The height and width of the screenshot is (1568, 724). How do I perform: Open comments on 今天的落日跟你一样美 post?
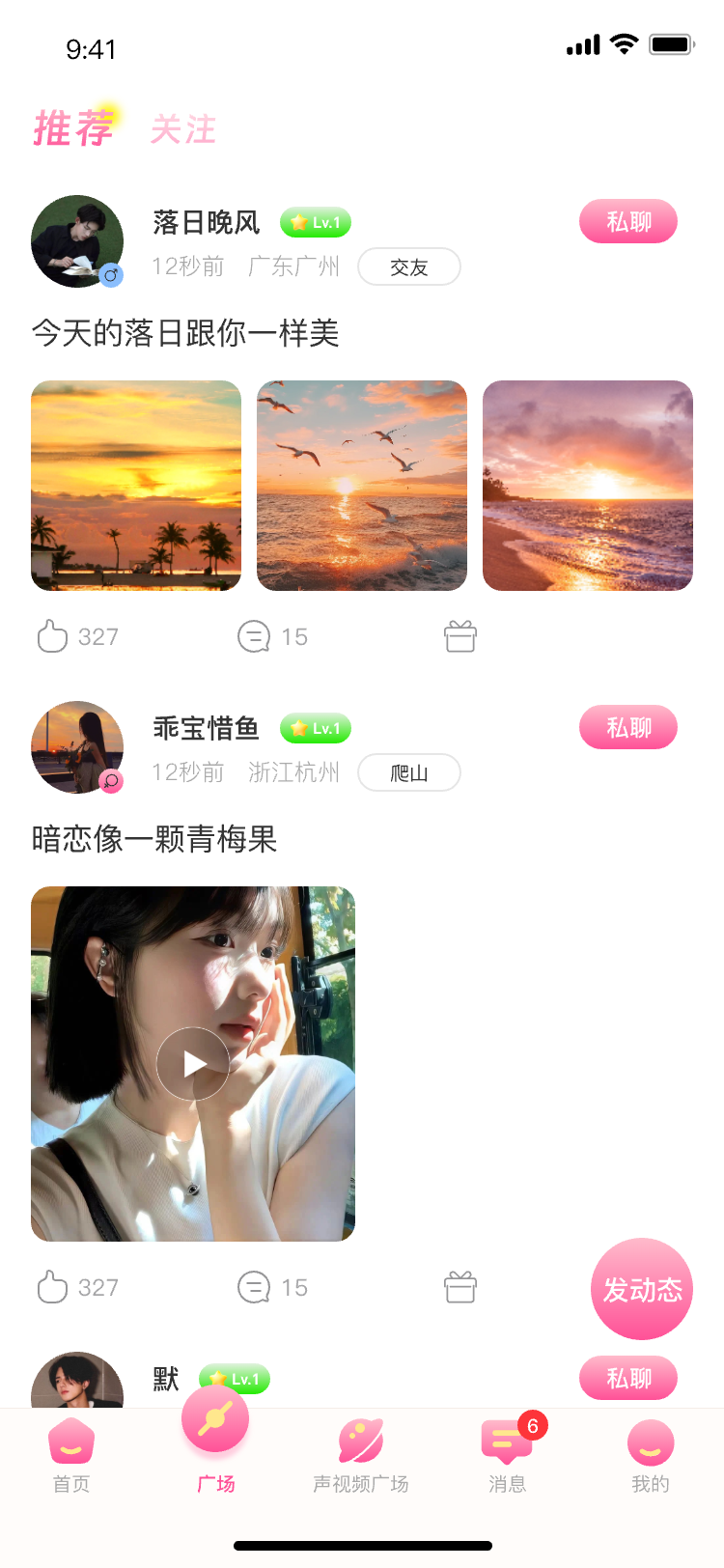tap(254, 636)
